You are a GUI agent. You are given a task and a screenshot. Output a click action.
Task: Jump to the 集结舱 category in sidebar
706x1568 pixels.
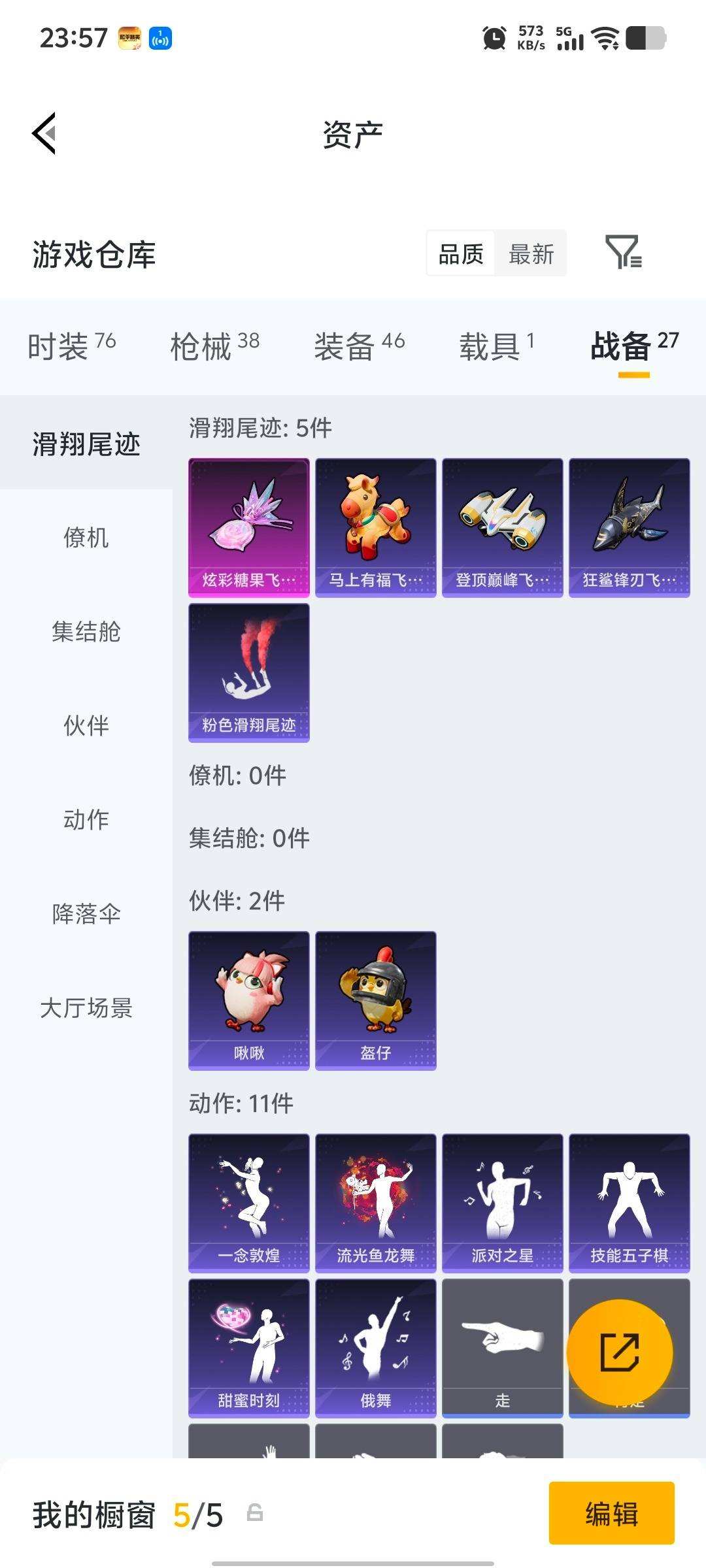[86, 632]
